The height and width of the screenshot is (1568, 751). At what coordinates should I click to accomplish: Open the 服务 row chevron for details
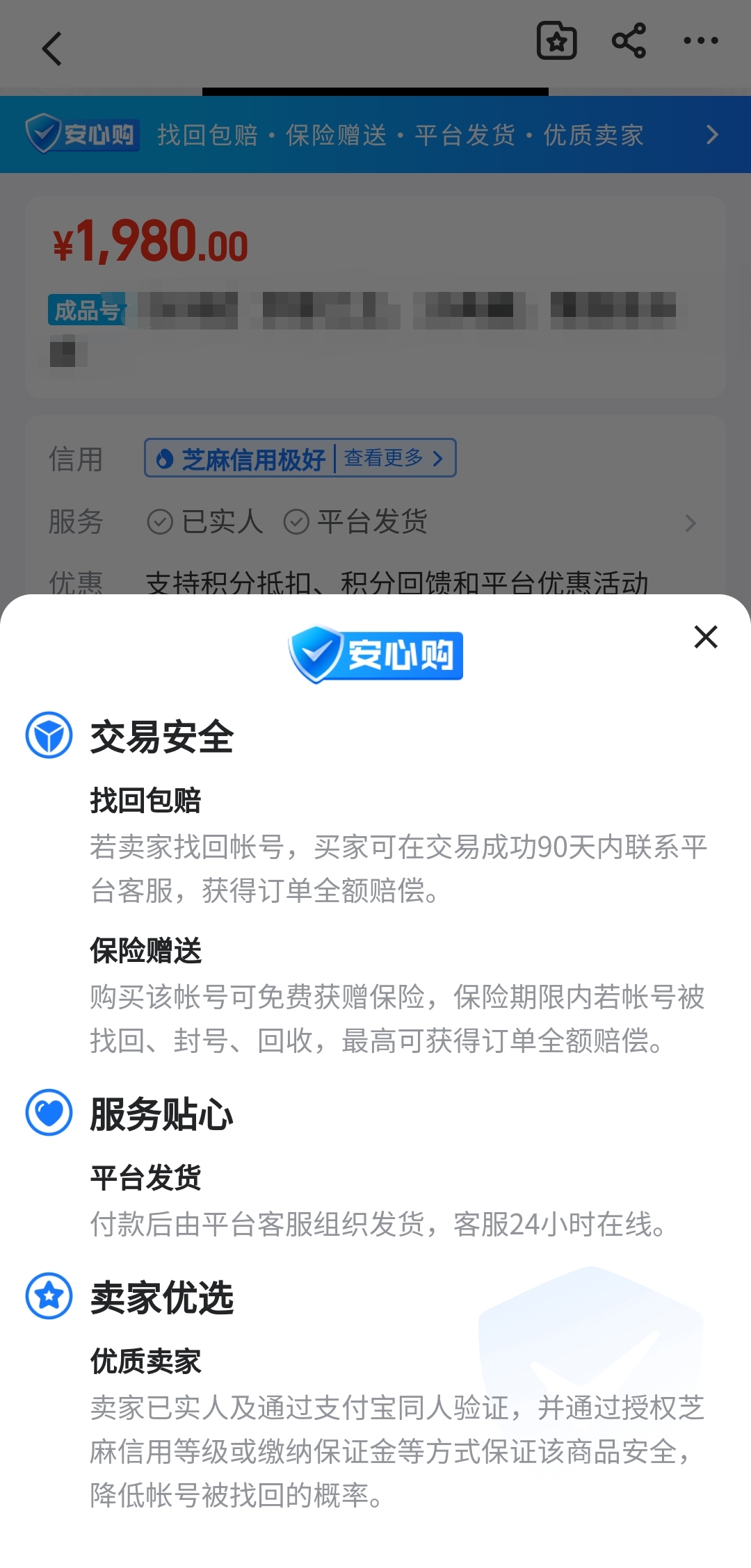(x=692, y=522)
